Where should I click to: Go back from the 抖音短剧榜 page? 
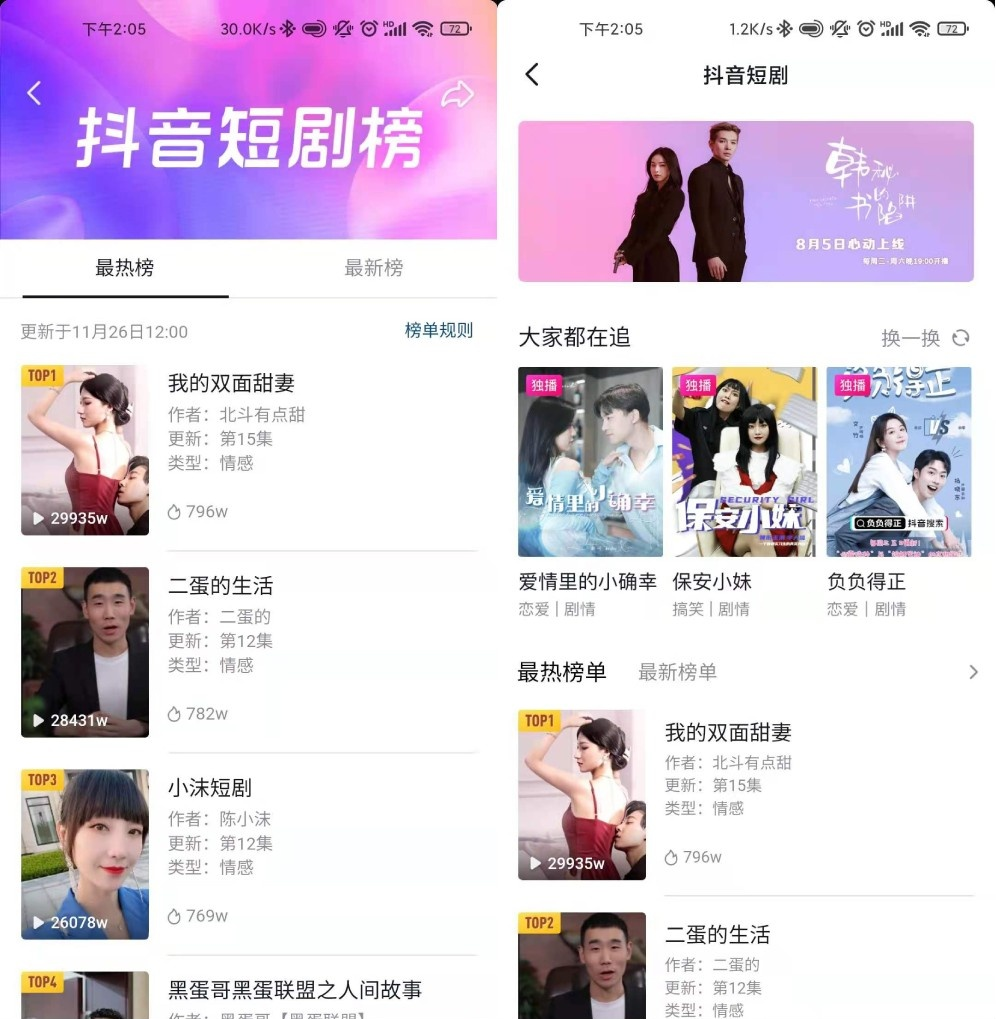point(34,93)
